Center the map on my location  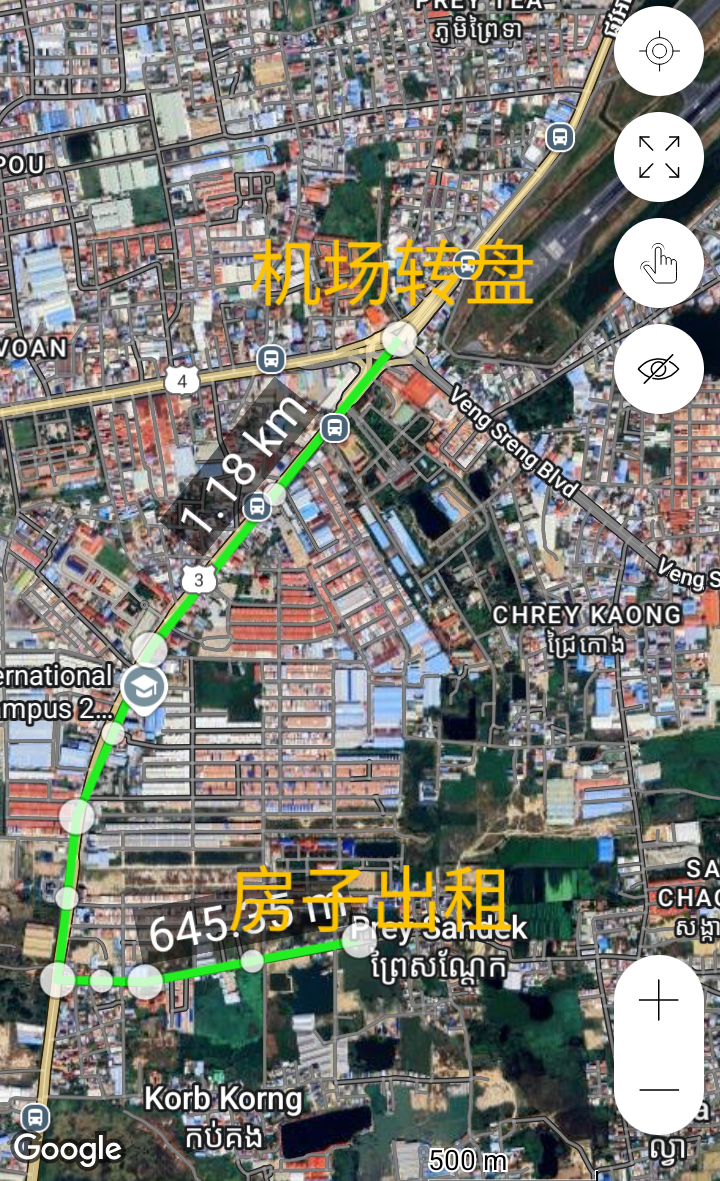click(659, 51)
